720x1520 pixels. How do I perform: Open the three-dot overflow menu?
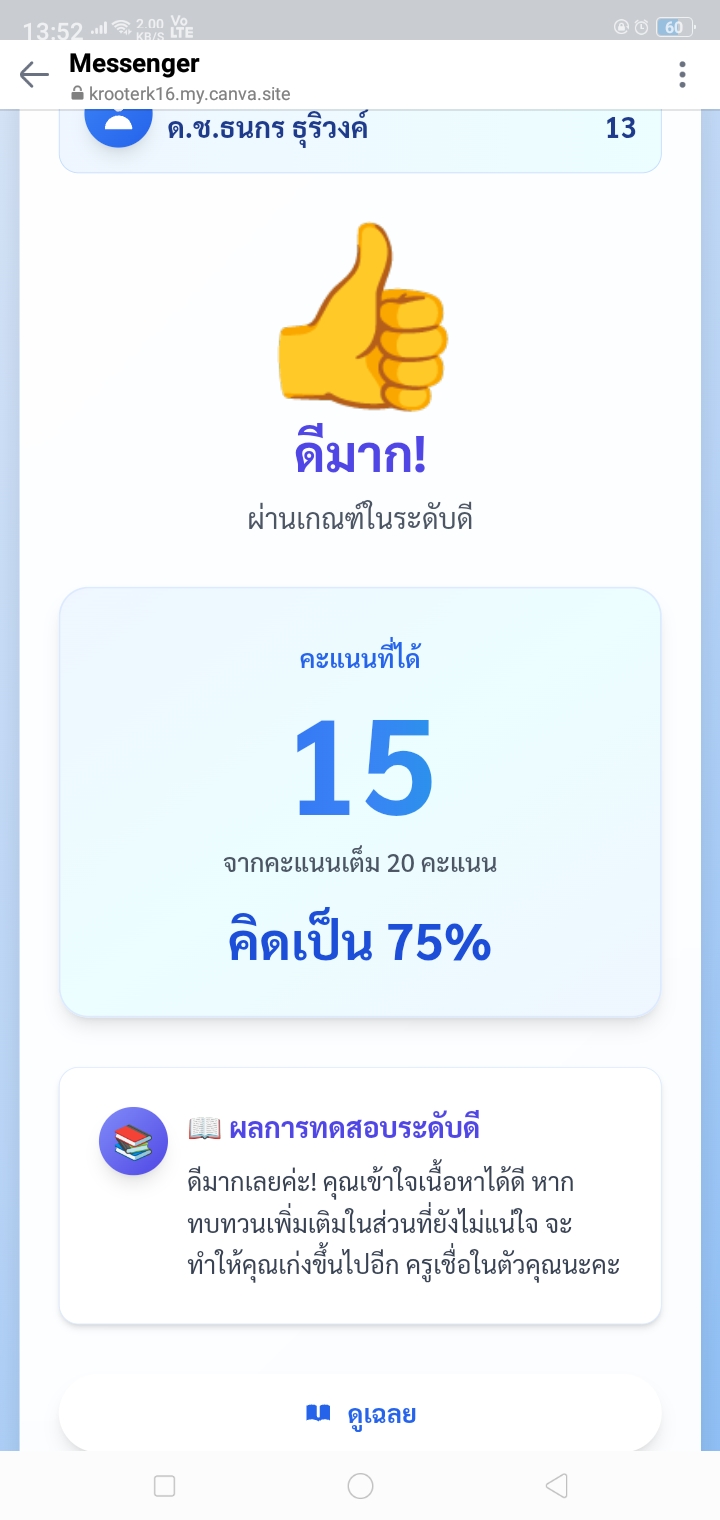click(x=682, y=75)
